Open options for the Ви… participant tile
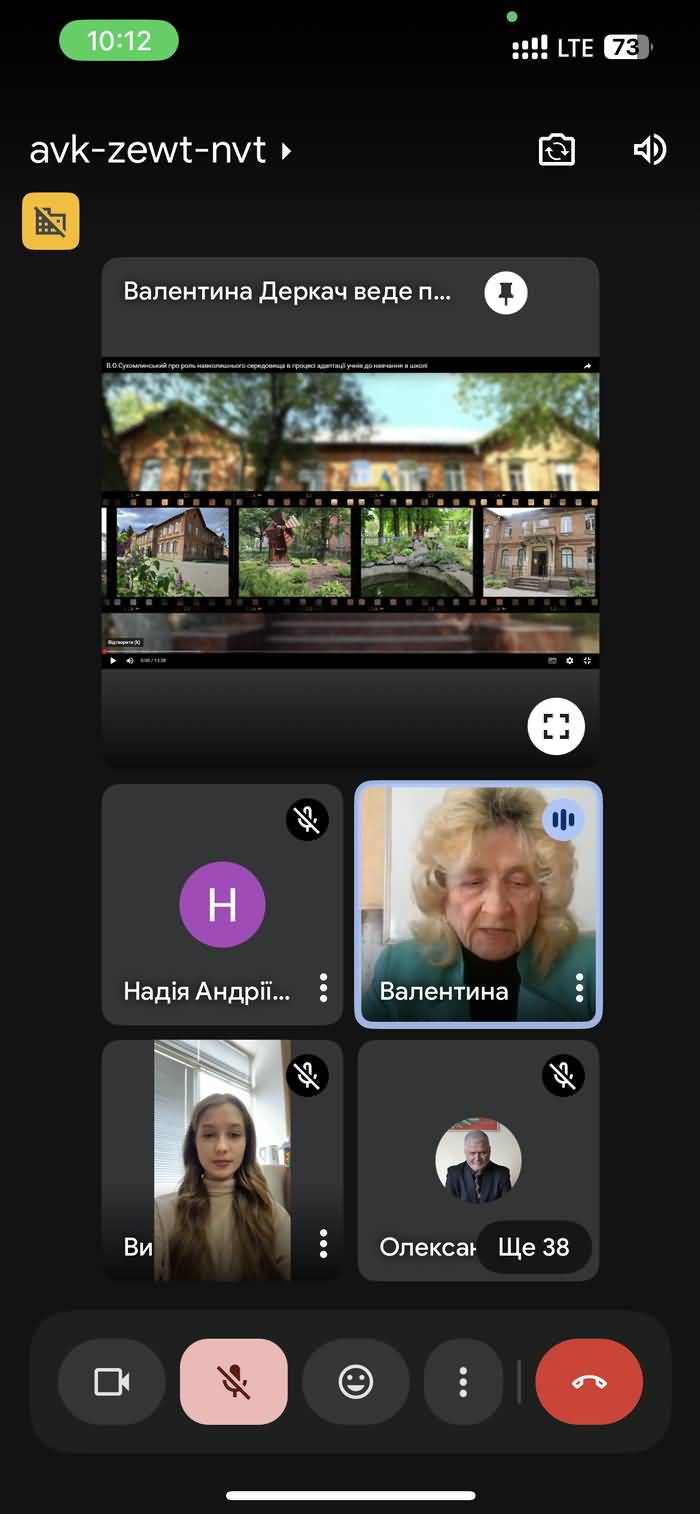This screenshot has height=1514, width=700. coord(323,1244)
